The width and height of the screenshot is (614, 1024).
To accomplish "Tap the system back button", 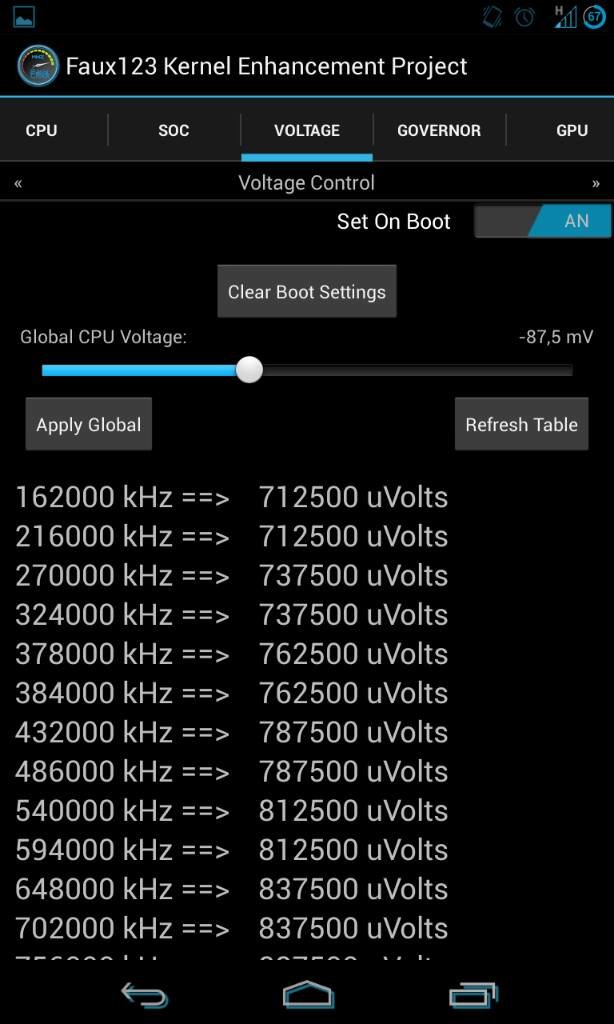I will point(144,996).
